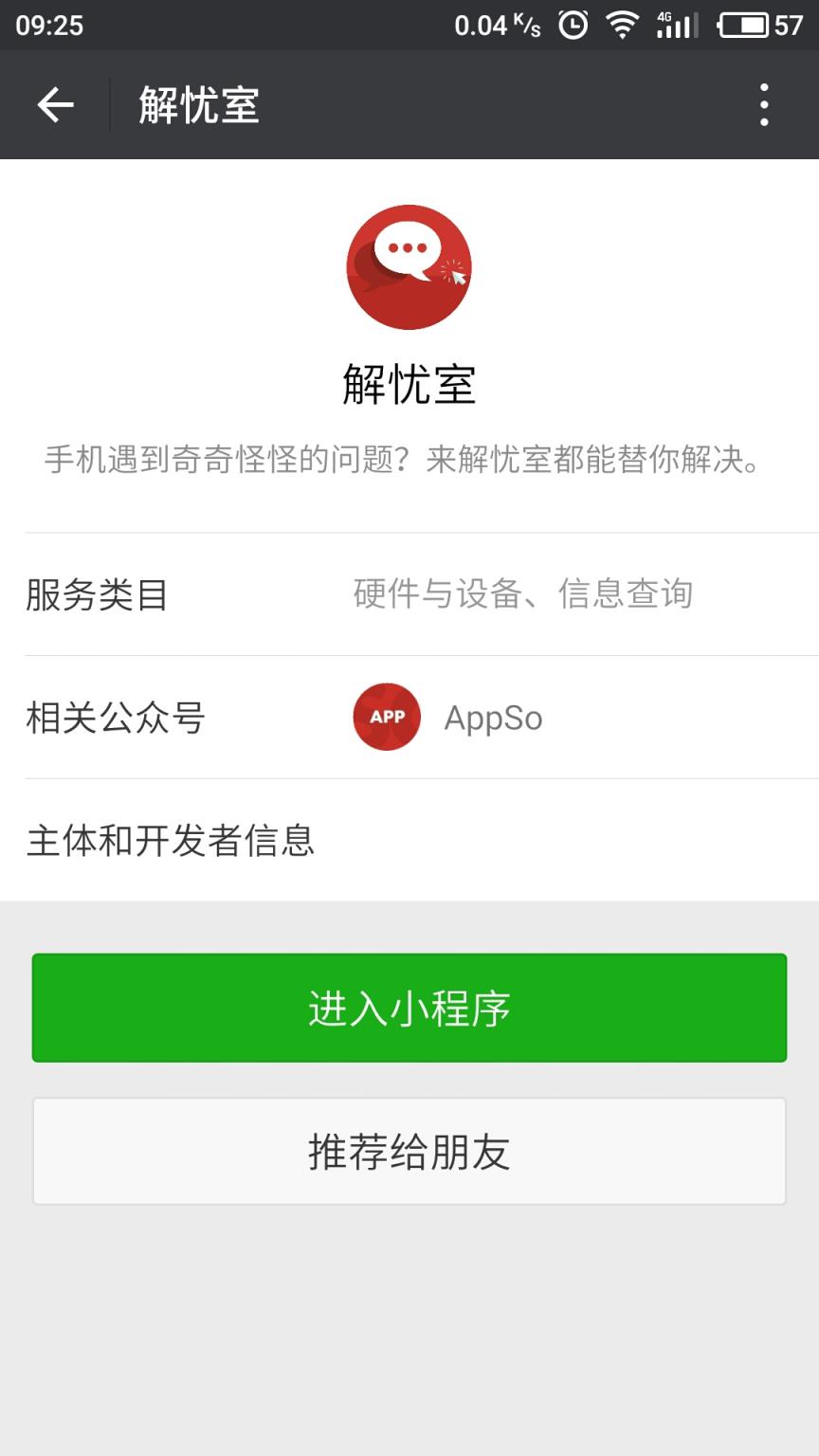Image resolution: width=819 pixels, height=1456 pixels.
Task: Tap the back arrow to return
Action: (x=54, y=104)
